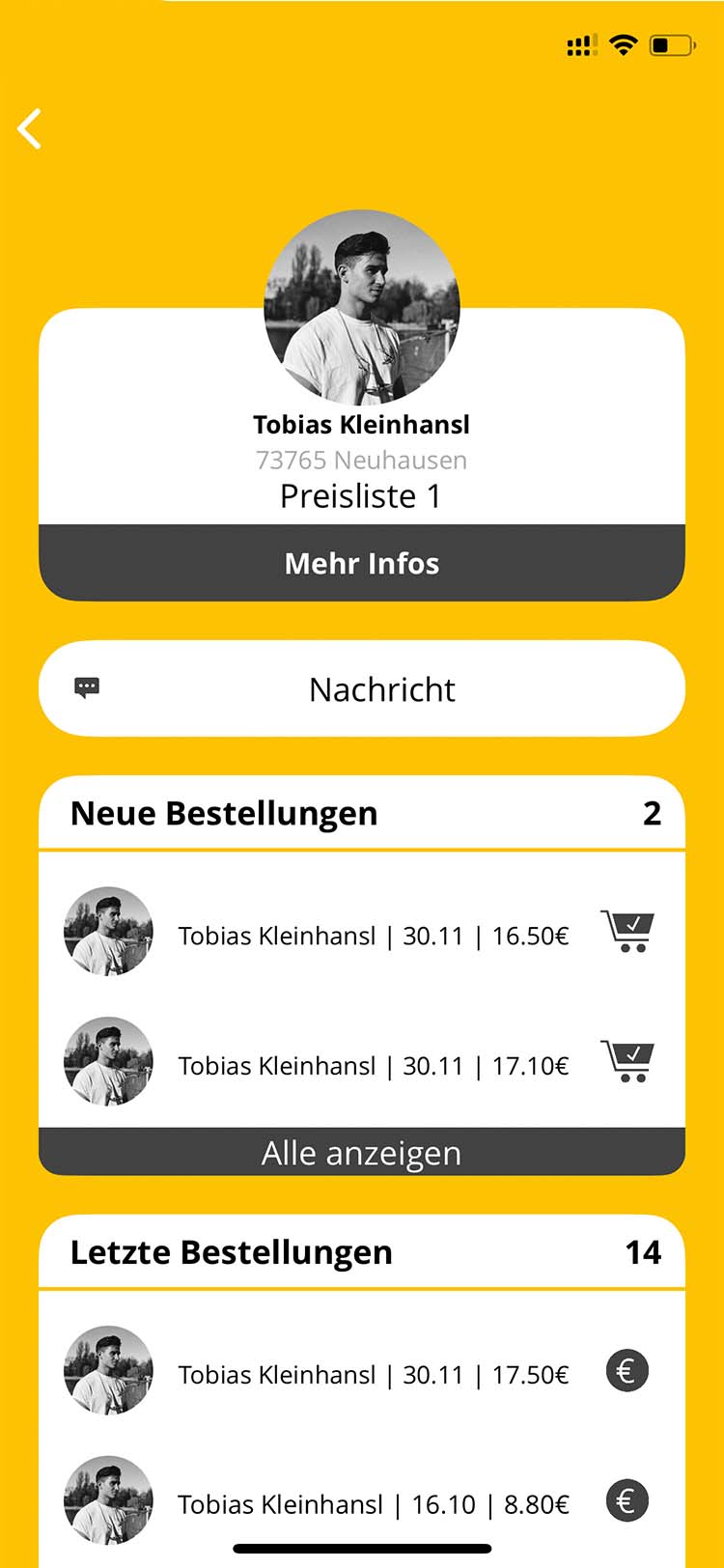Tap the location text 73765 Neuhausen

362,461
